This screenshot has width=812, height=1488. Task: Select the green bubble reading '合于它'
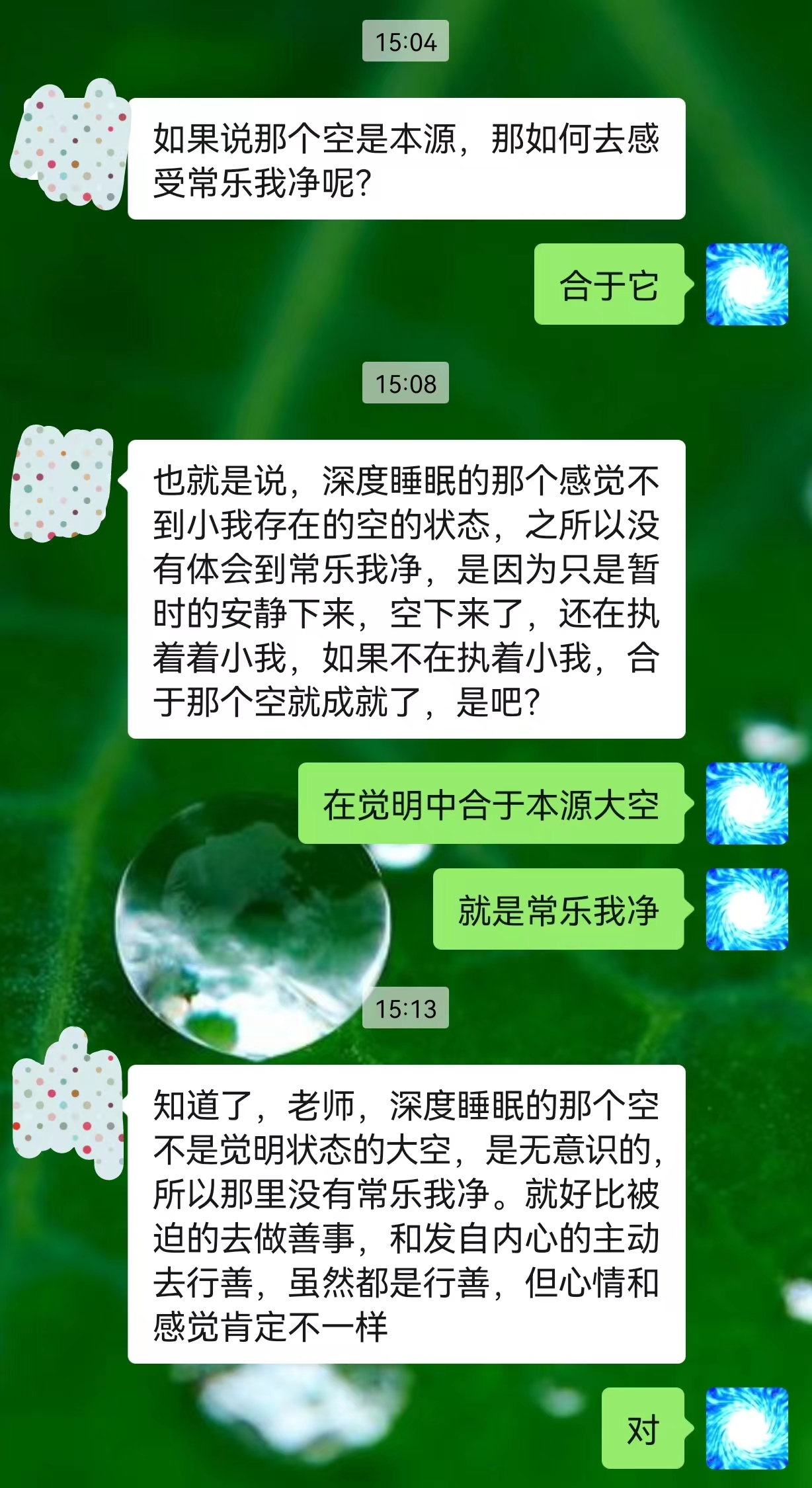[x=610, y=284]
